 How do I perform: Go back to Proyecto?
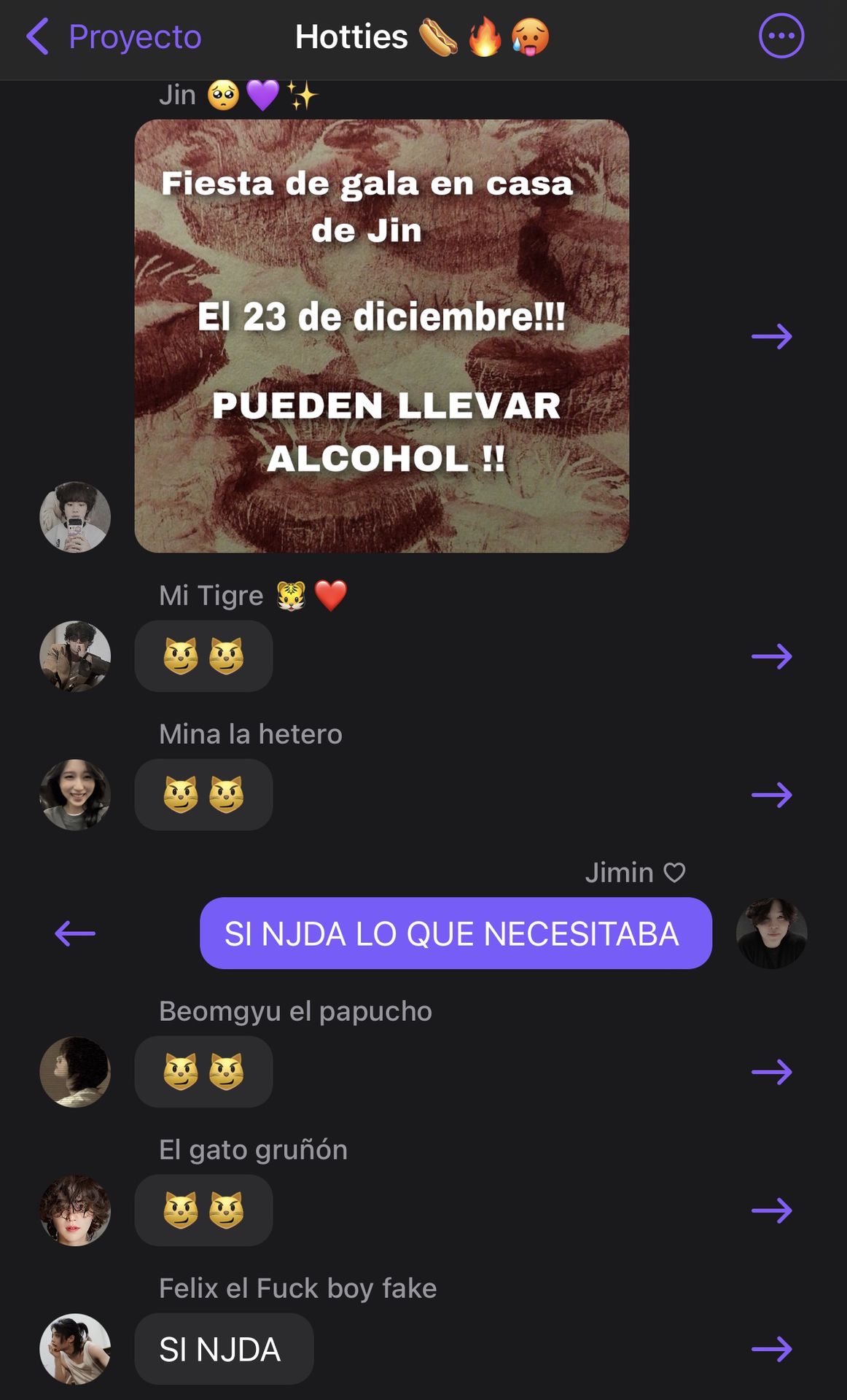click(x=114, y=36)
